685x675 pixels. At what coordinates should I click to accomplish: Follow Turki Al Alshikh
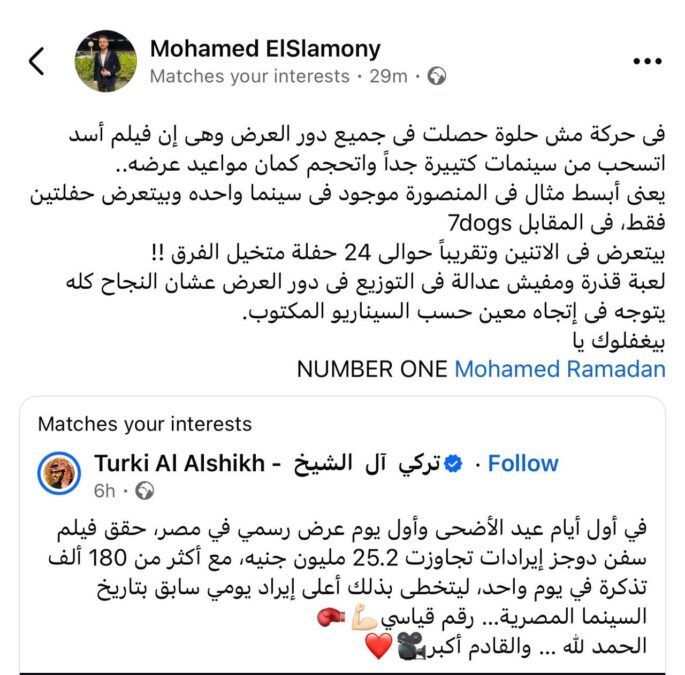coord(523,464)
